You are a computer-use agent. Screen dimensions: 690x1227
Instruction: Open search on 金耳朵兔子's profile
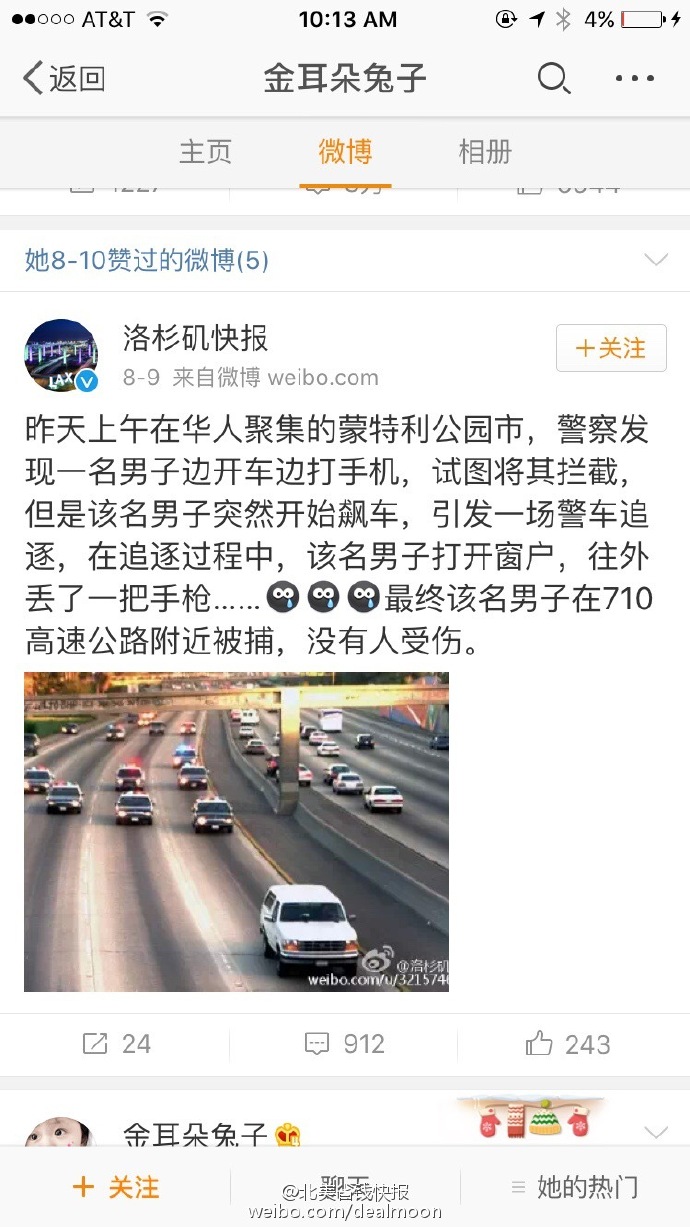(553, 78)
